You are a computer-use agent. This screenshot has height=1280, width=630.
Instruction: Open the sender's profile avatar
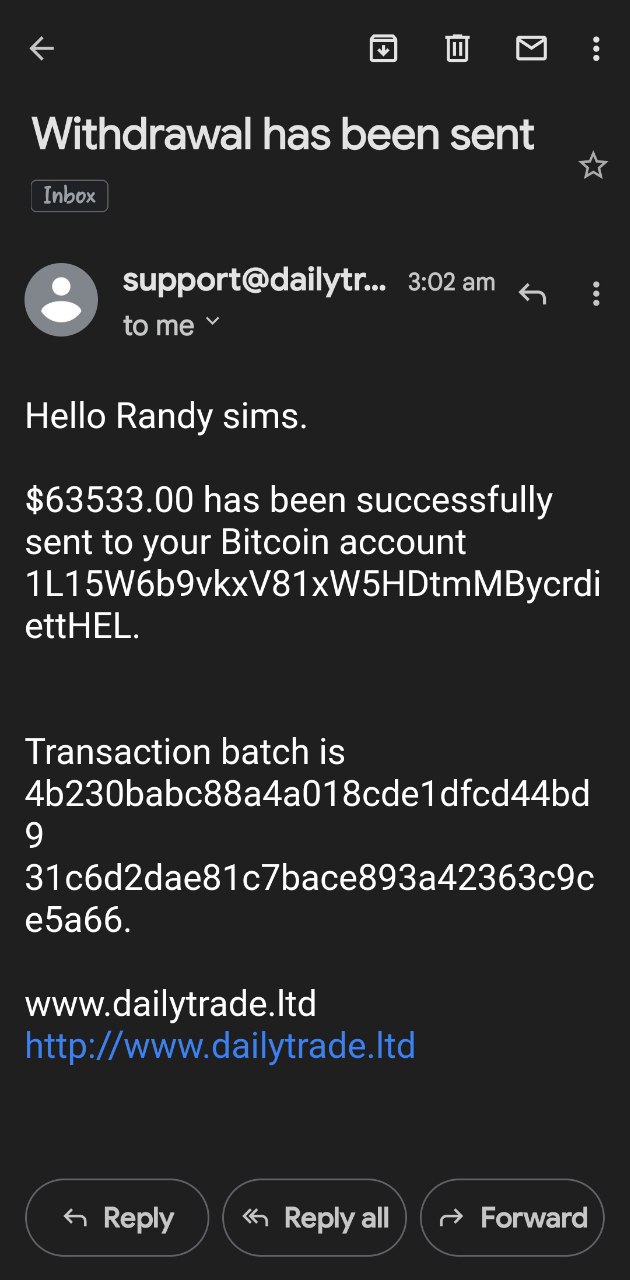(x=61, y=300)
